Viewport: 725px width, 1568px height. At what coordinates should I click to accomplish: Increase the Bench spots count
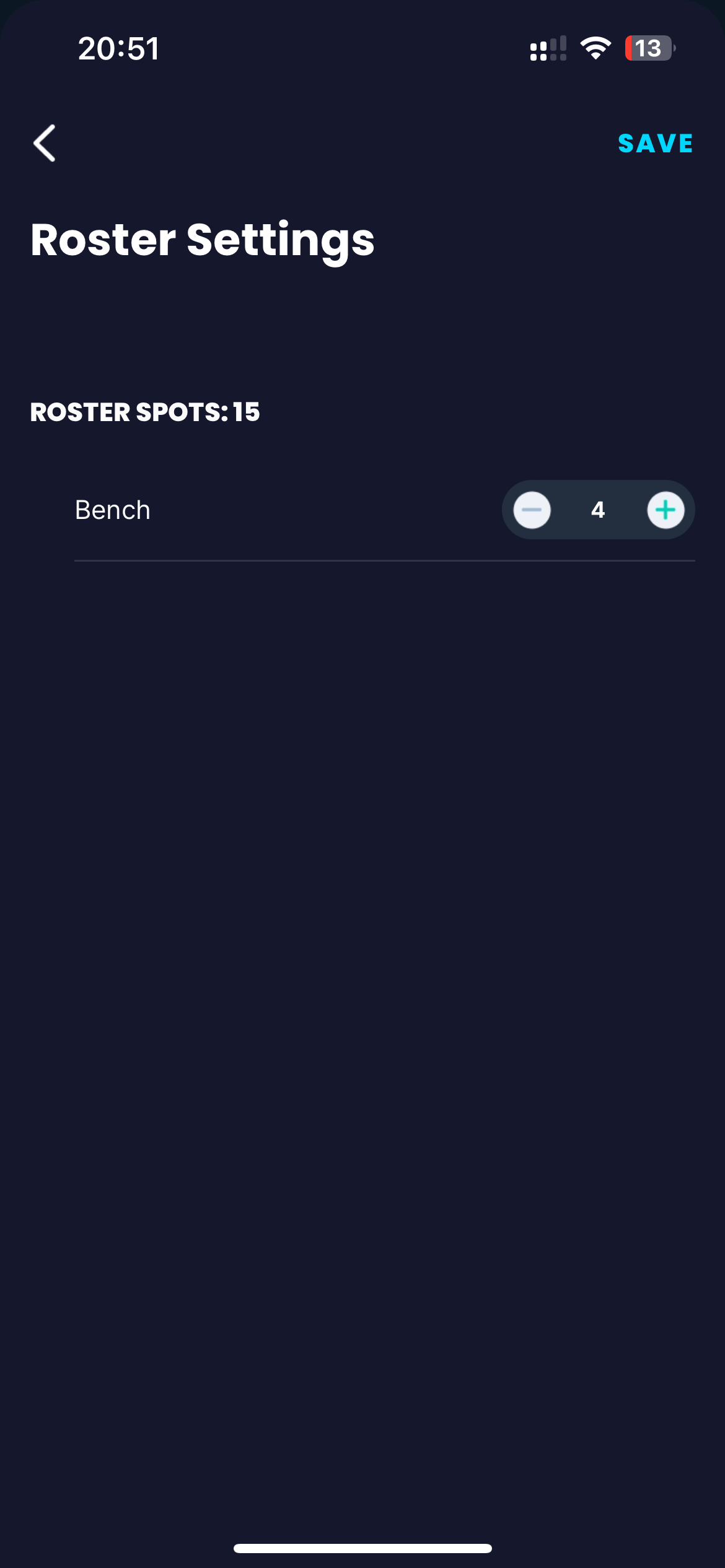666,510
